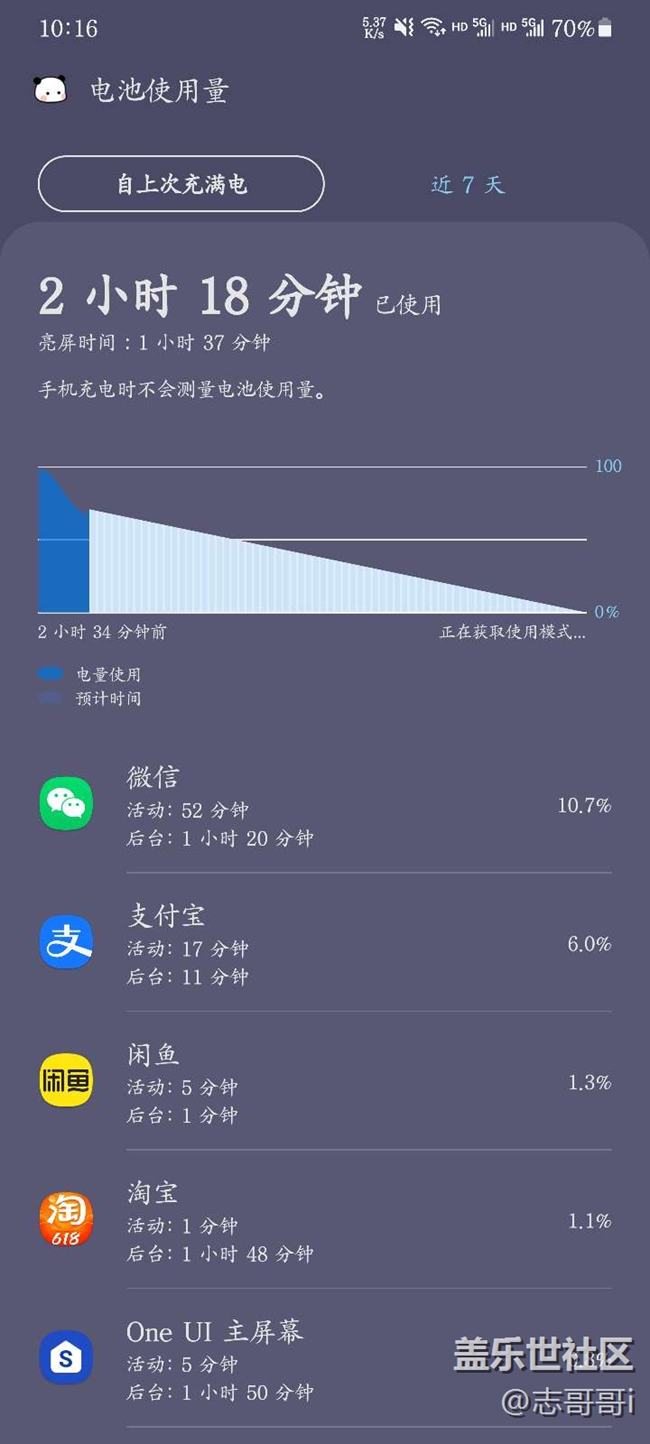The height and width of the screenshot is (1444, 650).
Task: View 淘宝 battery usage details
Action: click(x=325, y=1220)
